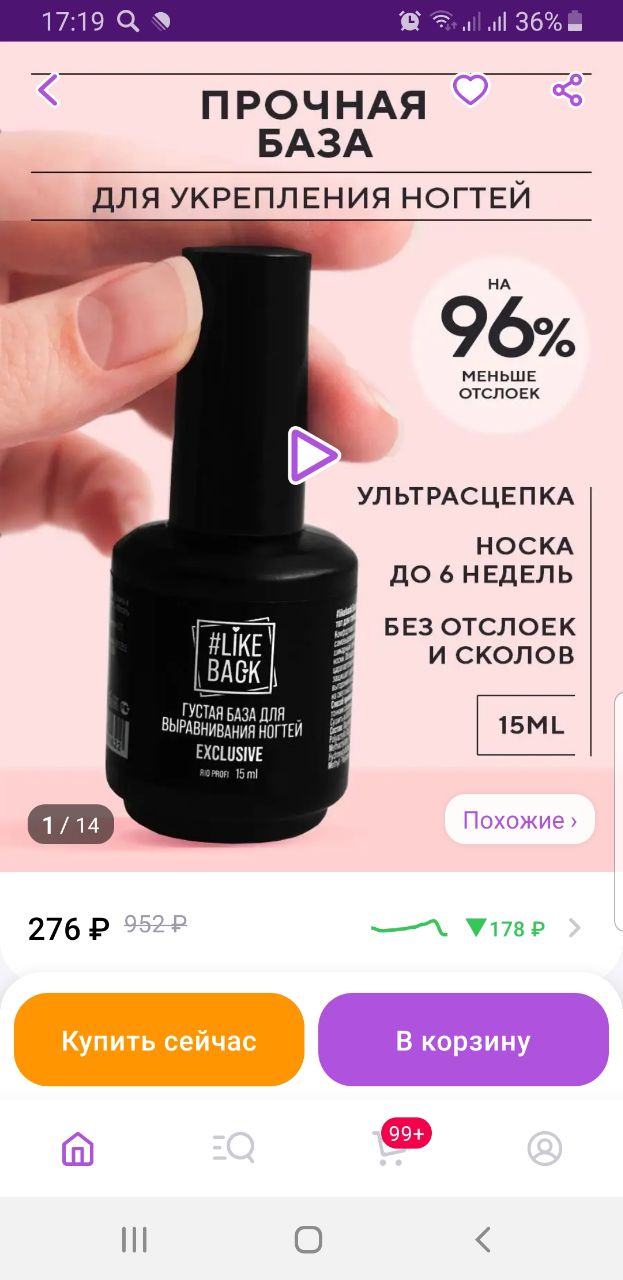The width and height of the screenshot is (623, 1280).
Task: Switch to the home tab
Action: (x=78, y=1149)
